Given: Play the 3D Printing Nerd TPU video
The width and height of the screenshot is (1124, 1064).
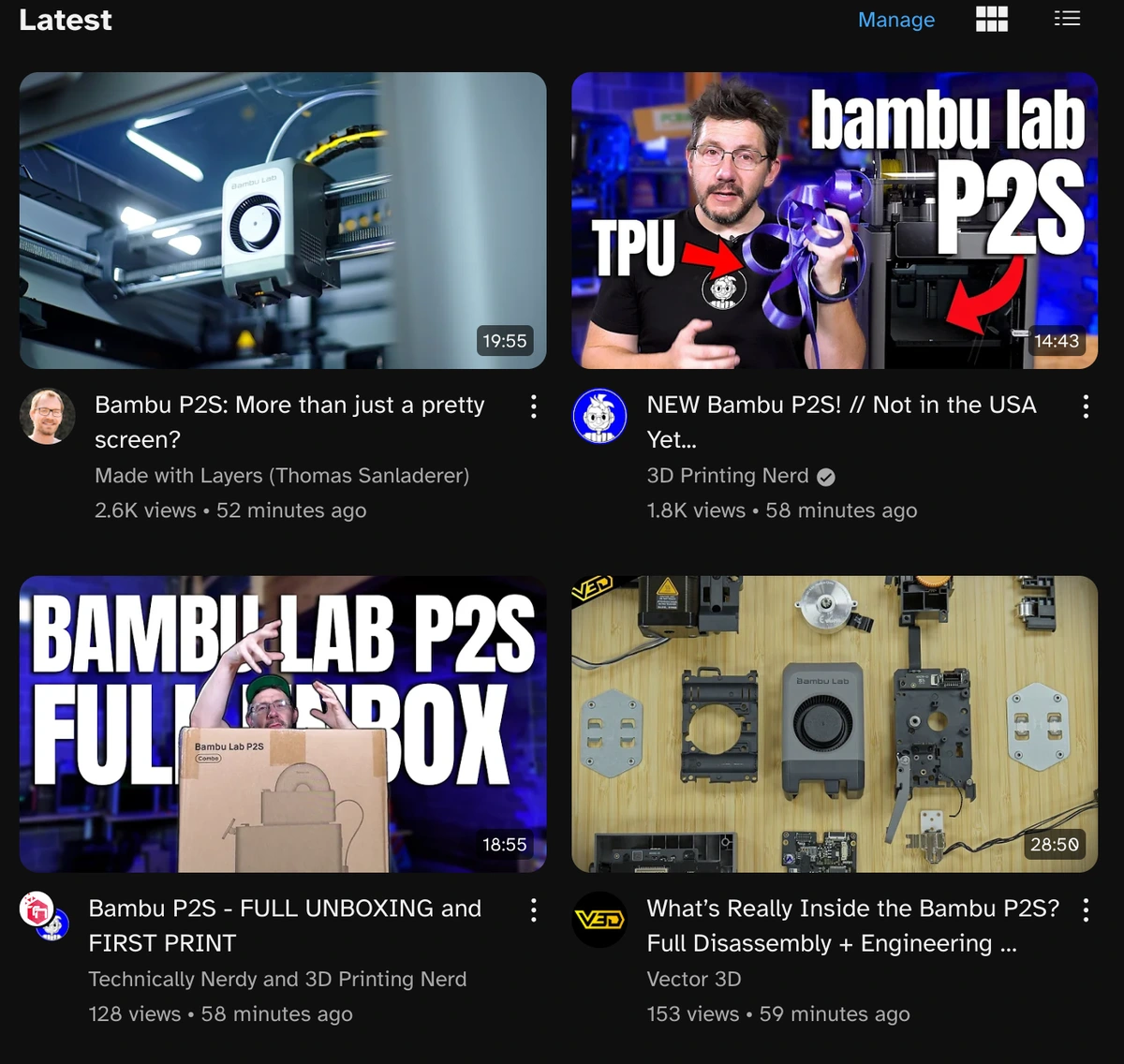Looking at the screenshot, I should pos(834,220).
